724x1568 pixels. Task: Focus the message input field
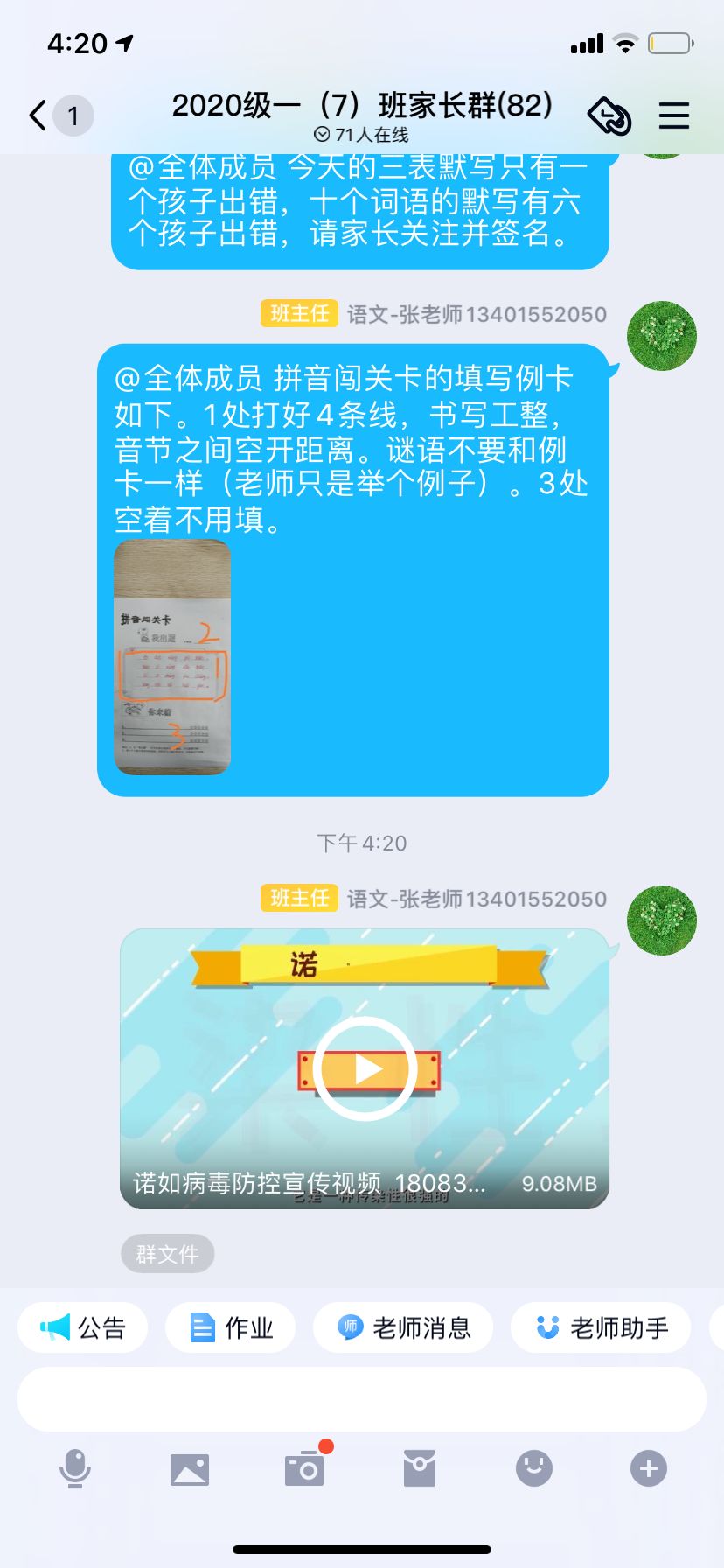pos(362,1399)
